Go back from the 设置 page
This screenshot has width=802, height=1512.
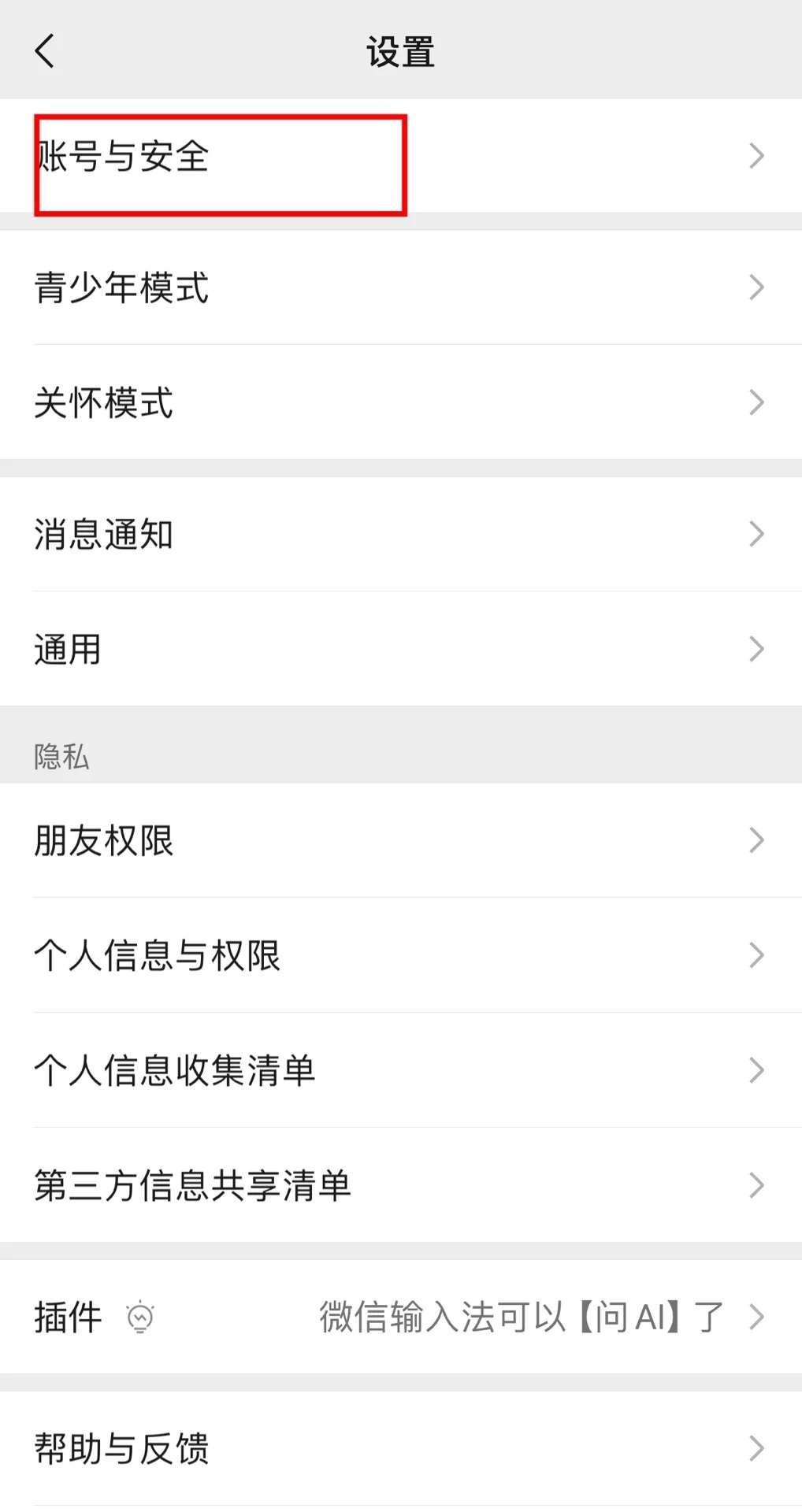point(46,52)
